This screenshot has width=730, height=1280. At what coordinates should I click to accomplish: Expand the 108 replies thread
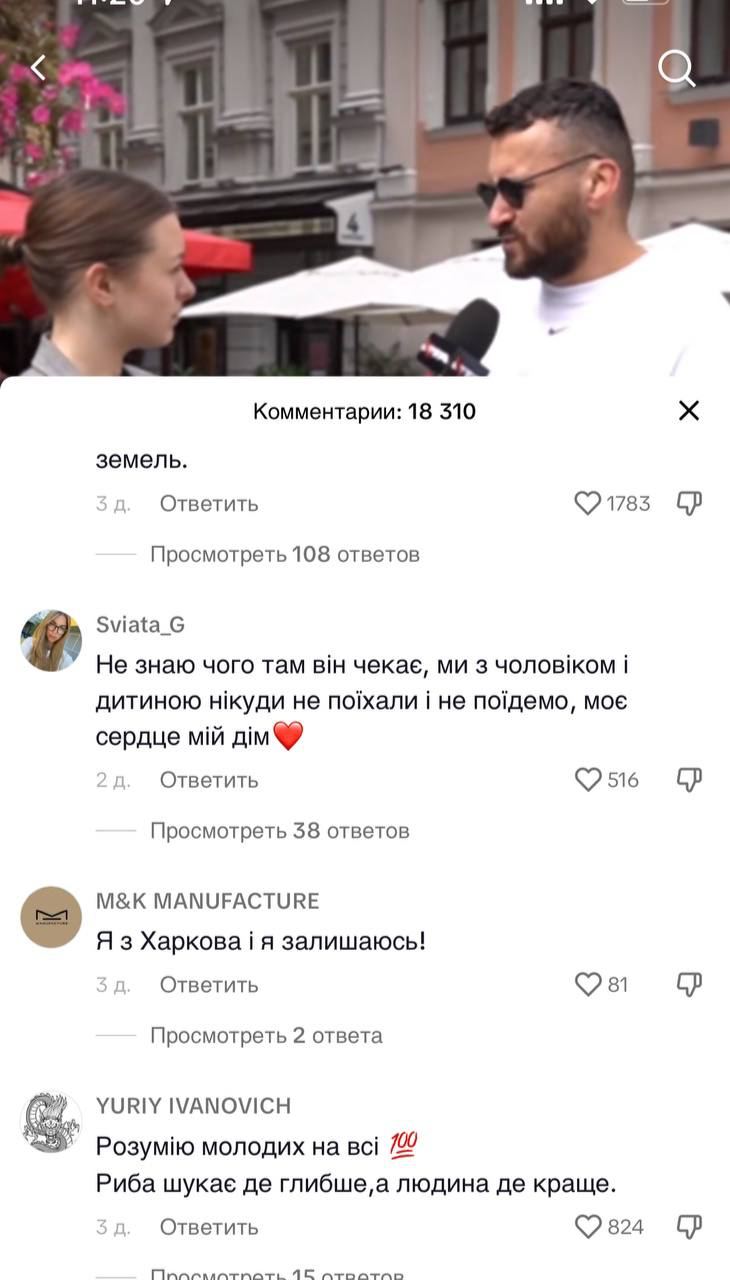click(x=284, y=554)
